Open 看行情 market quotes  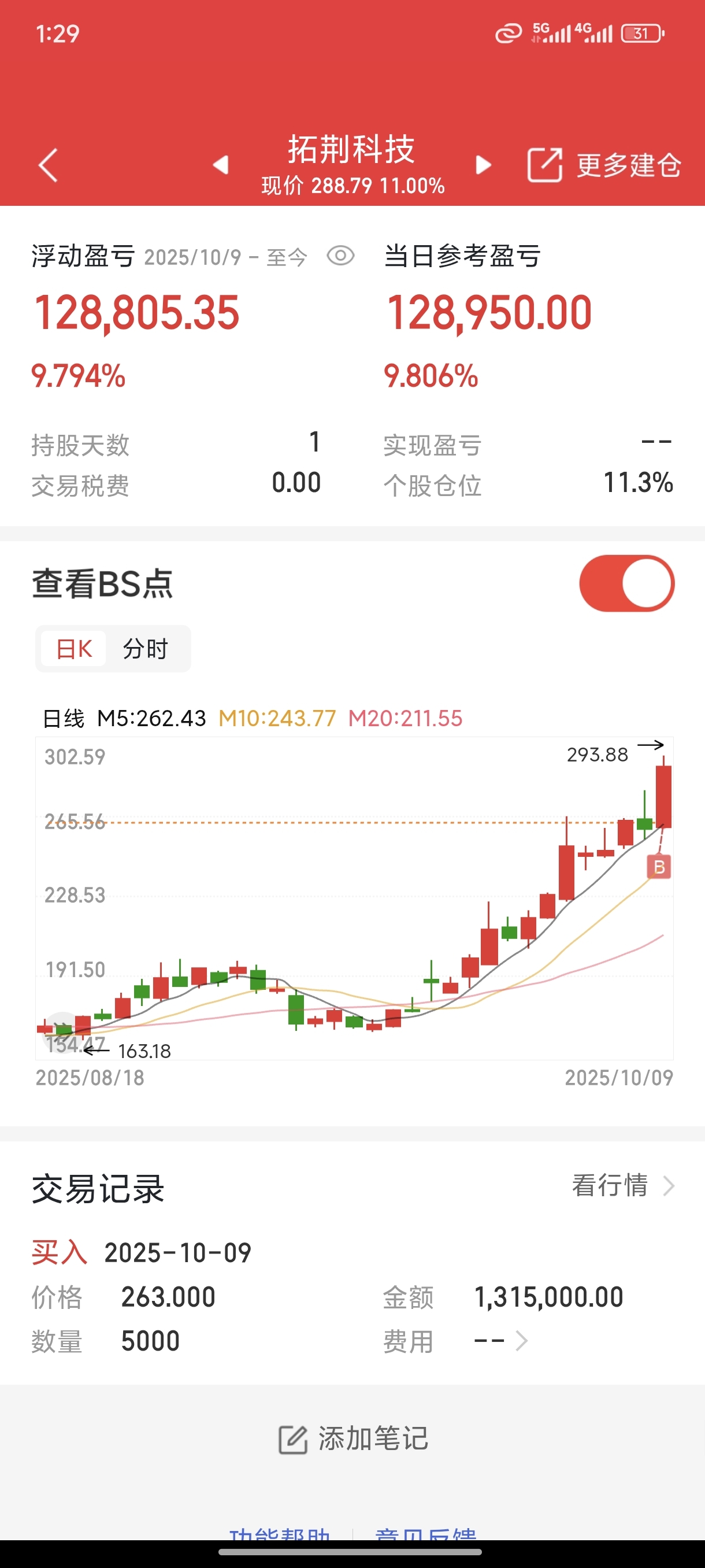pyautogui.click(x=622, y=1186)
